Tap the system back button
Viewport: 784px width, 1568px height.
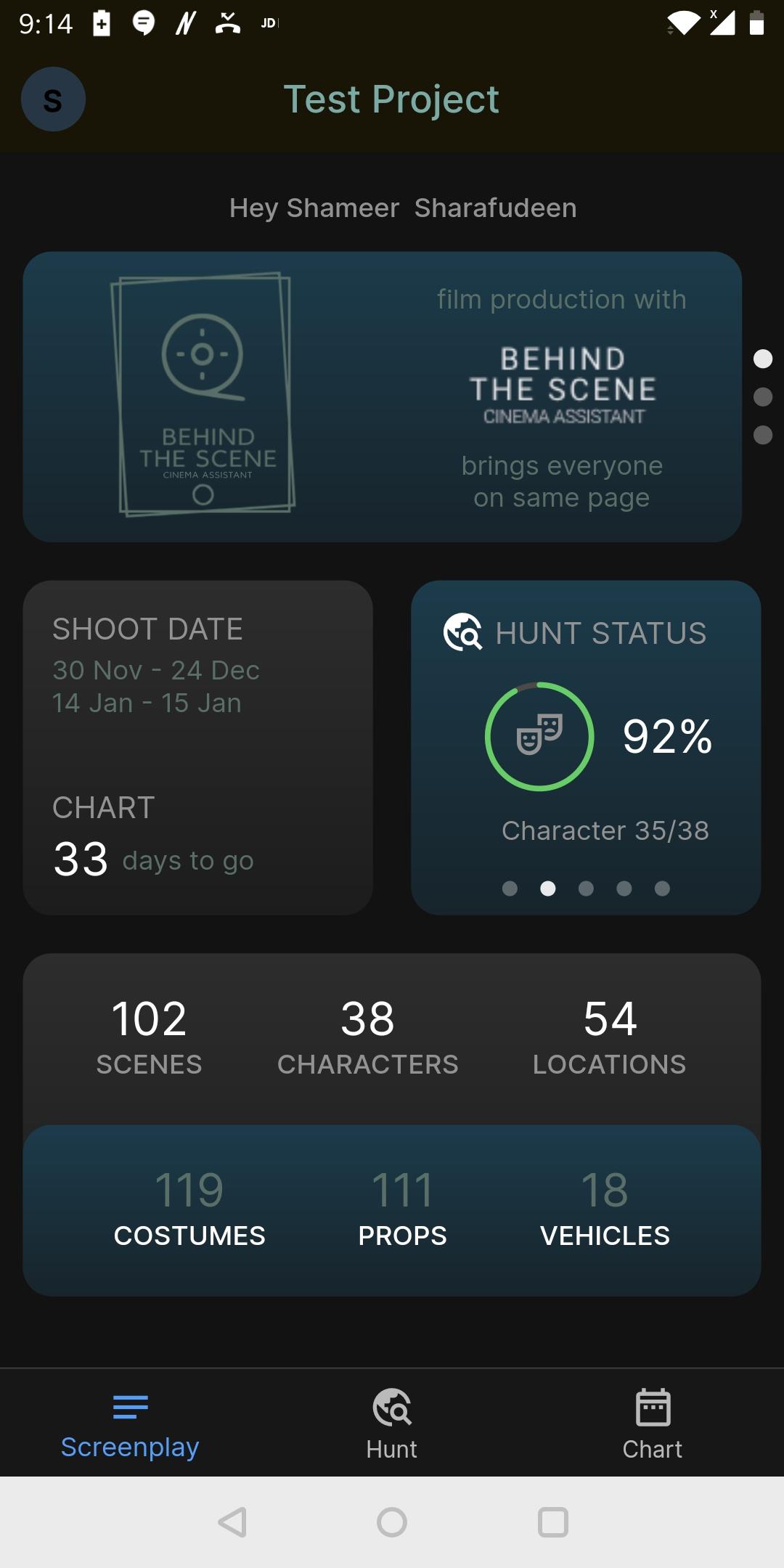tap(233, 1522)
